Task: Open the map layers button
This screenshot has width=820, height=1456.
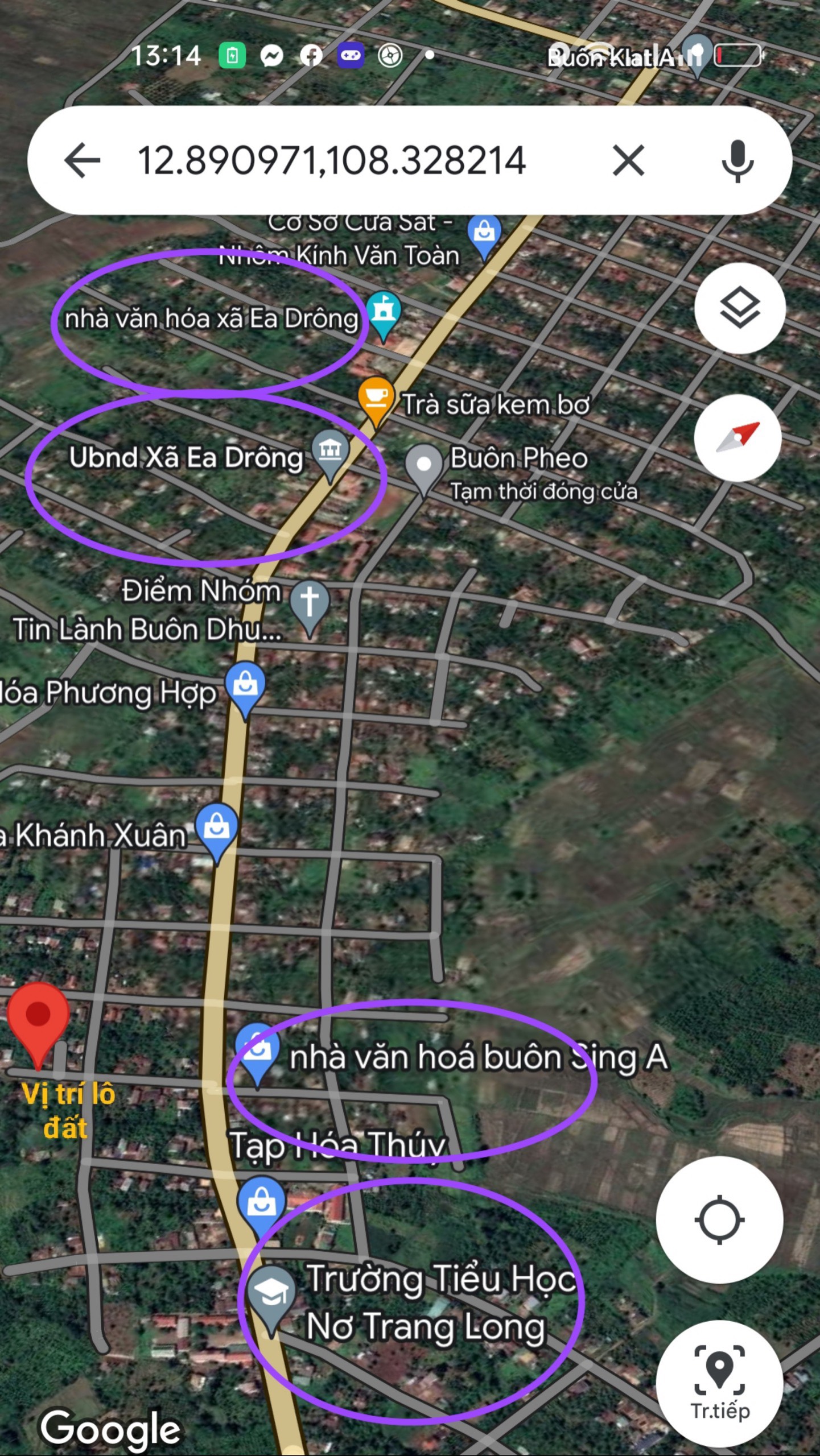Action: point(740,308)
